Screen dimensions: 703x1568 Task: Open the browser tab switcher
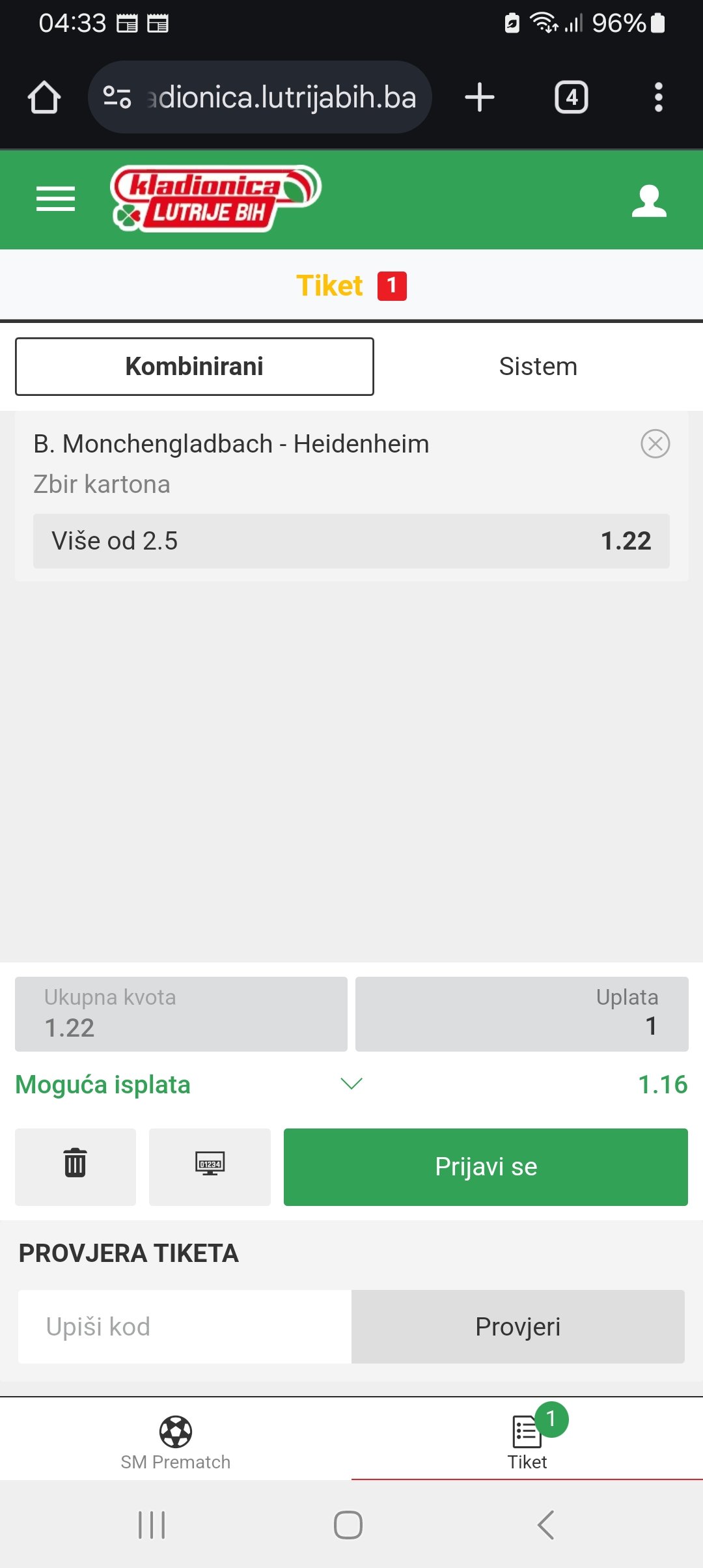pyautogui.click(x=571, y=98)
